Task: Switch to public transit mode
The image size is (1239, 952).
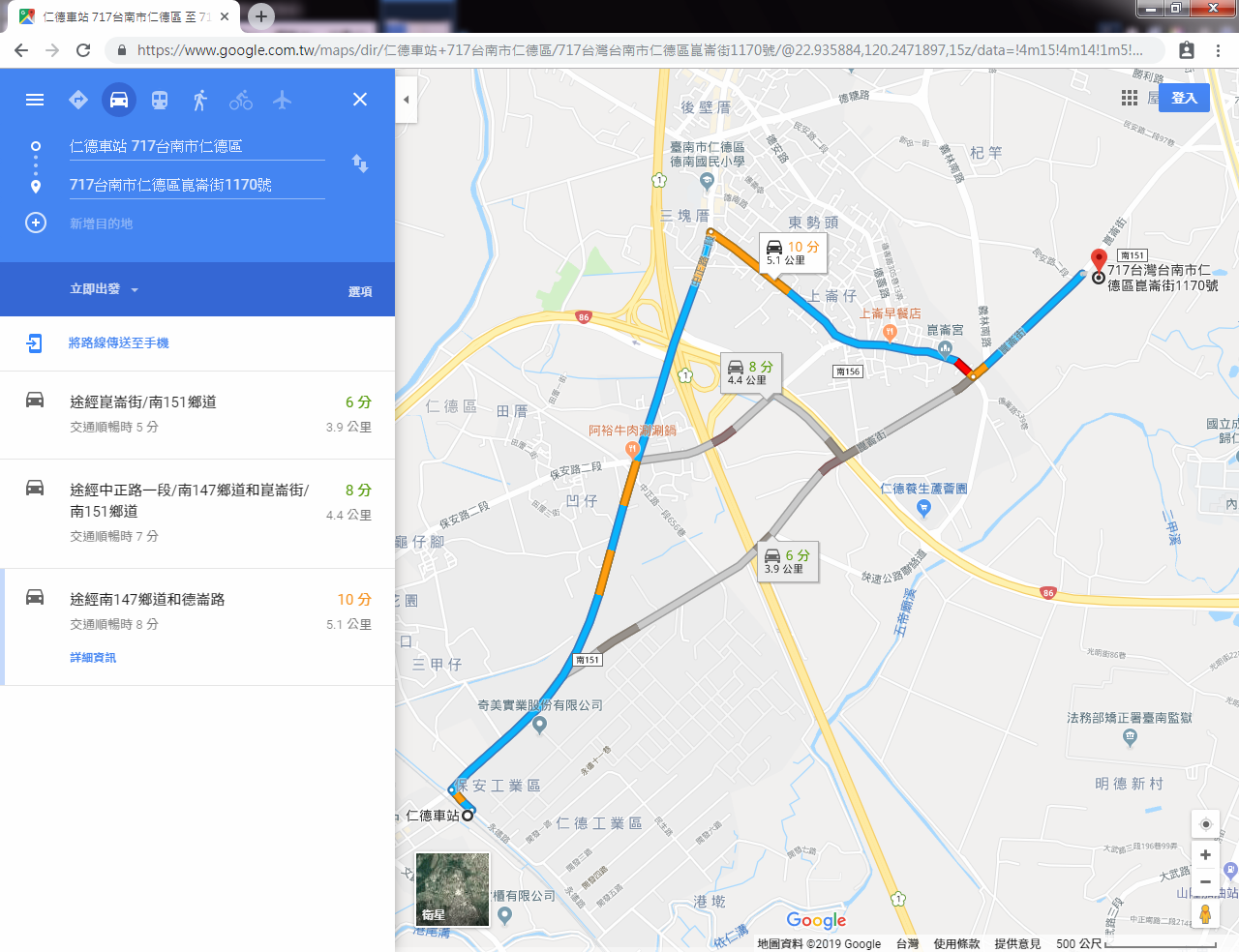Action: (x=160, y=100)
